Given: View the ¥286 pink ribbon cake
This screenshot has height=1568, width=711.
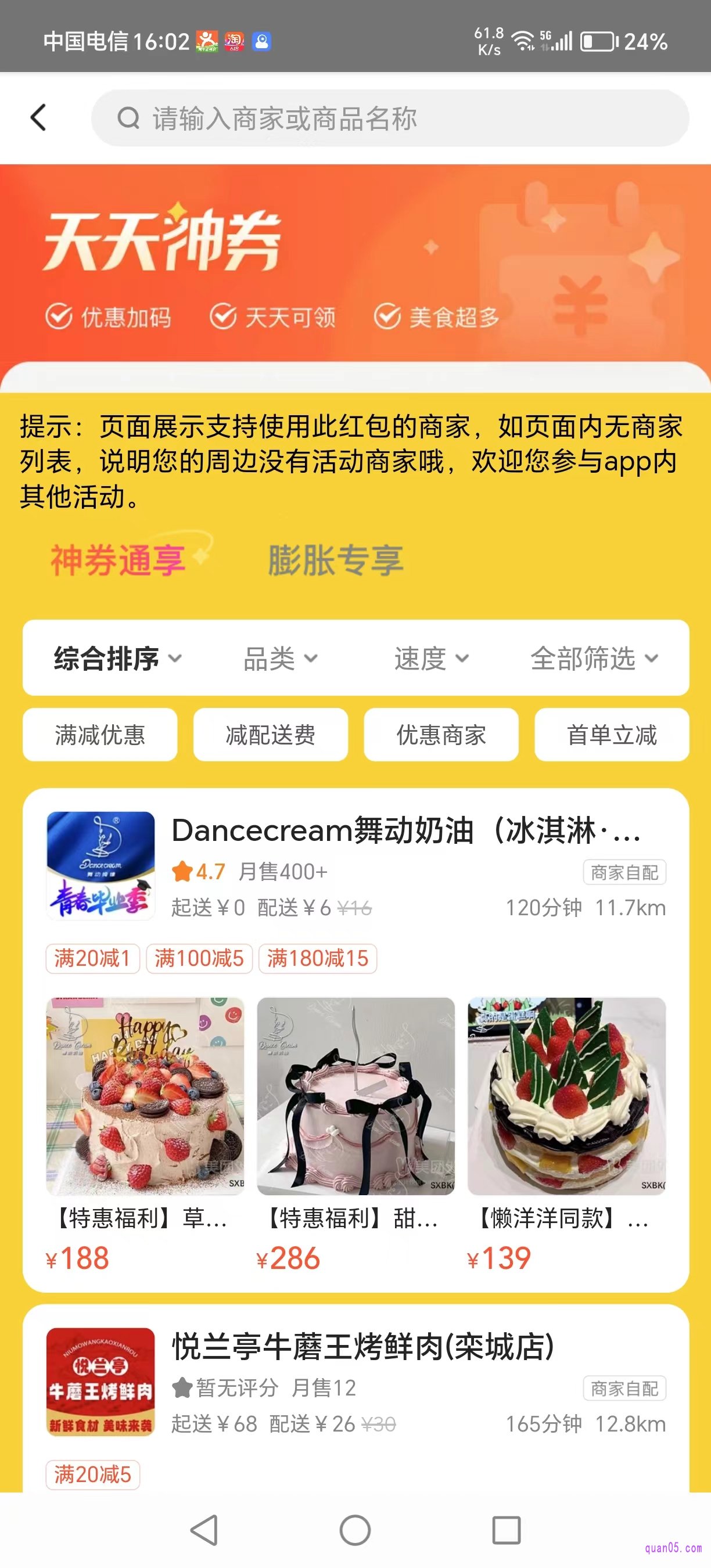Looking at the screenshot, I should tap(355, 1096).
